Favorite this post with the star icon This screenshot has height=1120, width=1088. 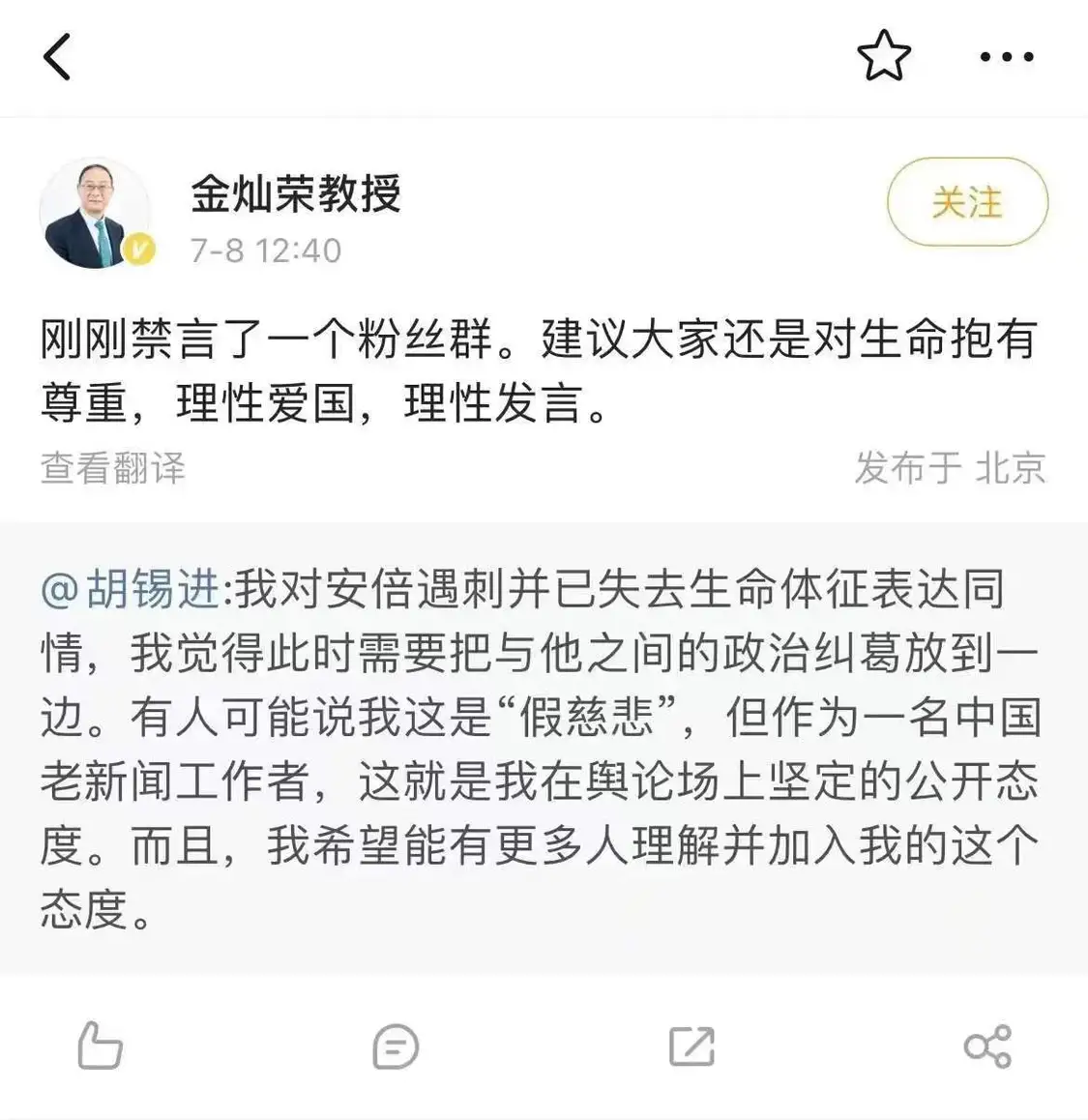tap(884, 56)
